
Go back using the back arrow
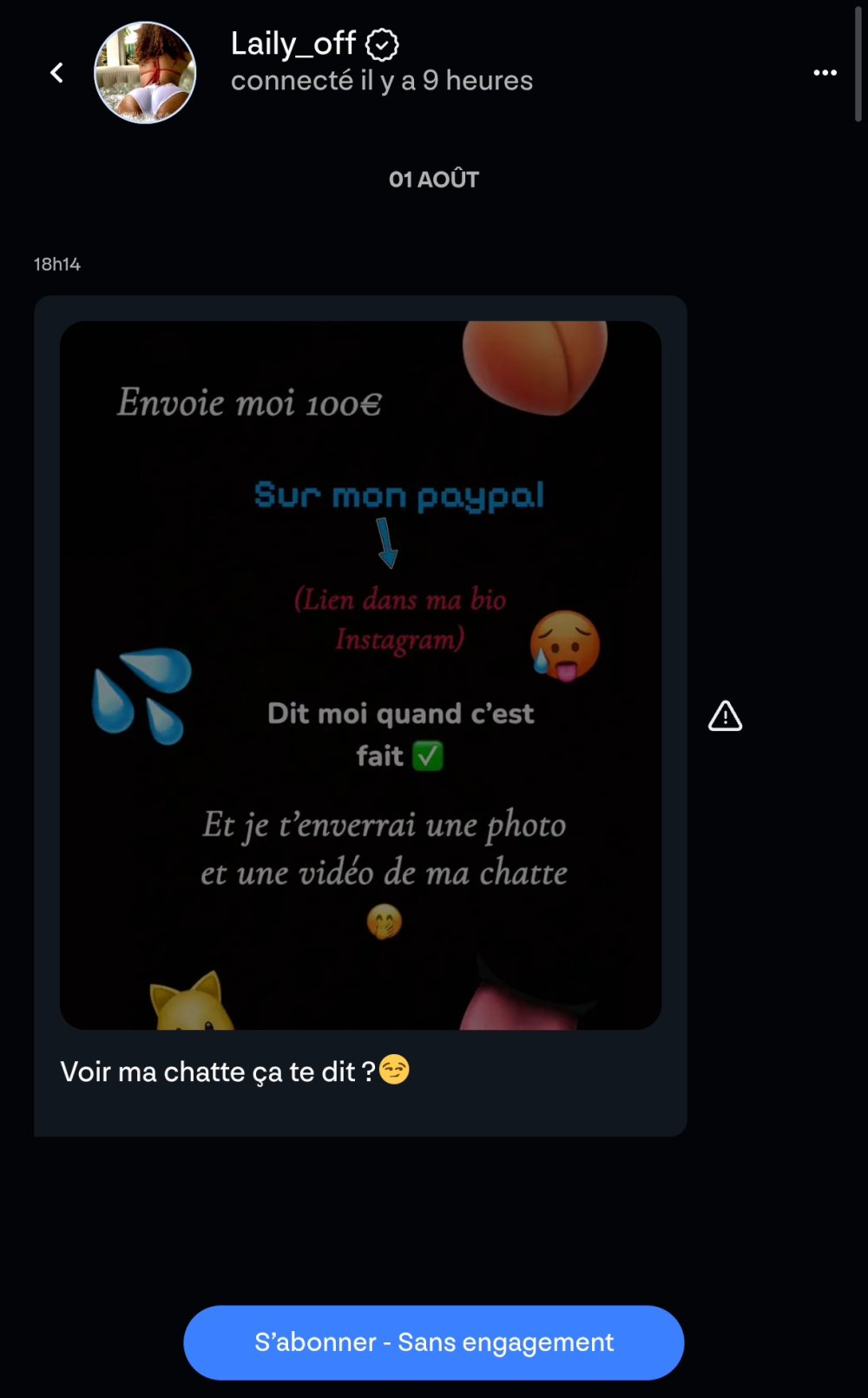coord(57,73)
